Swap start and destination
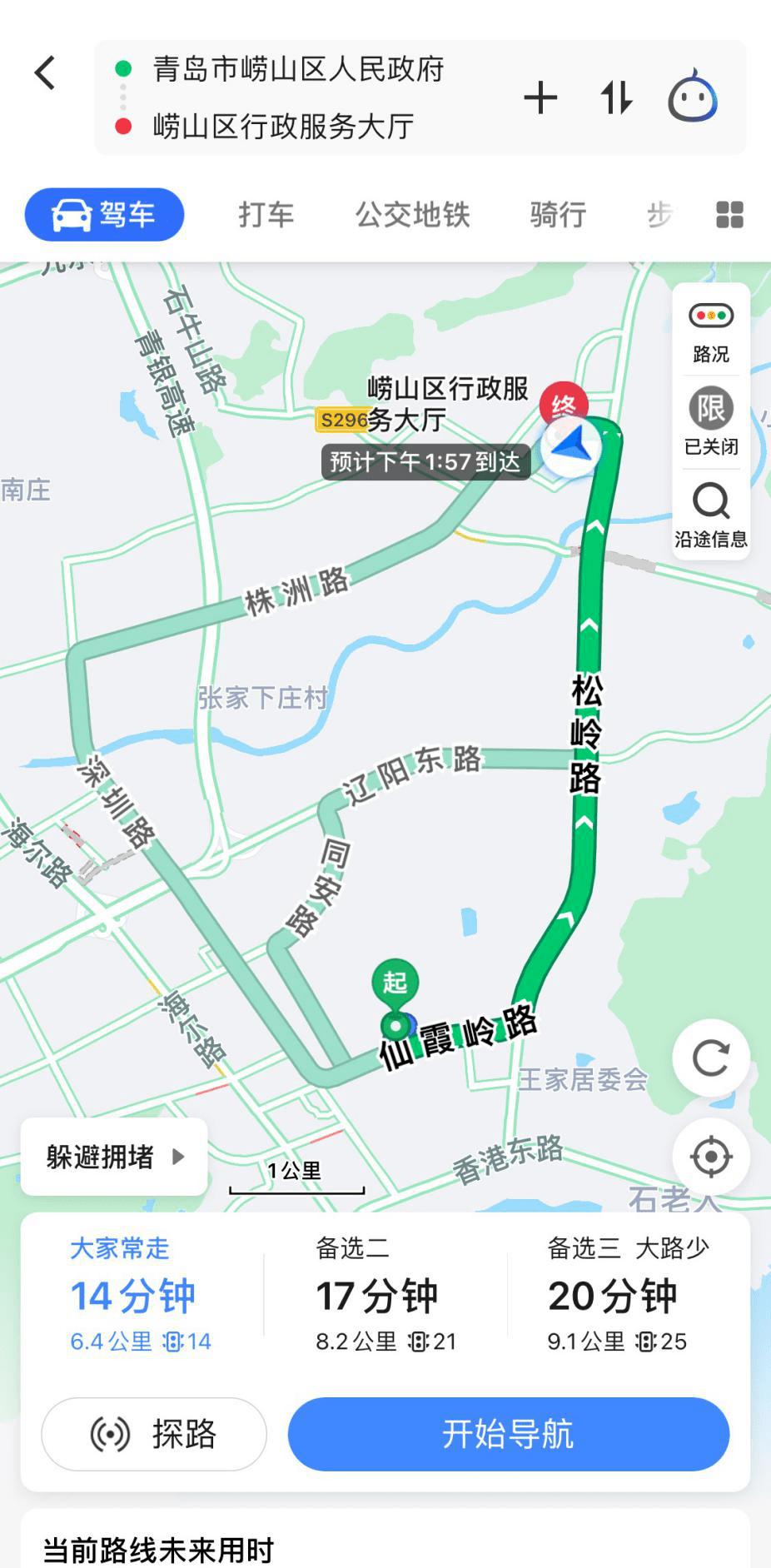This screenshot has height=1568, width=771. click(x=616, y=98)
